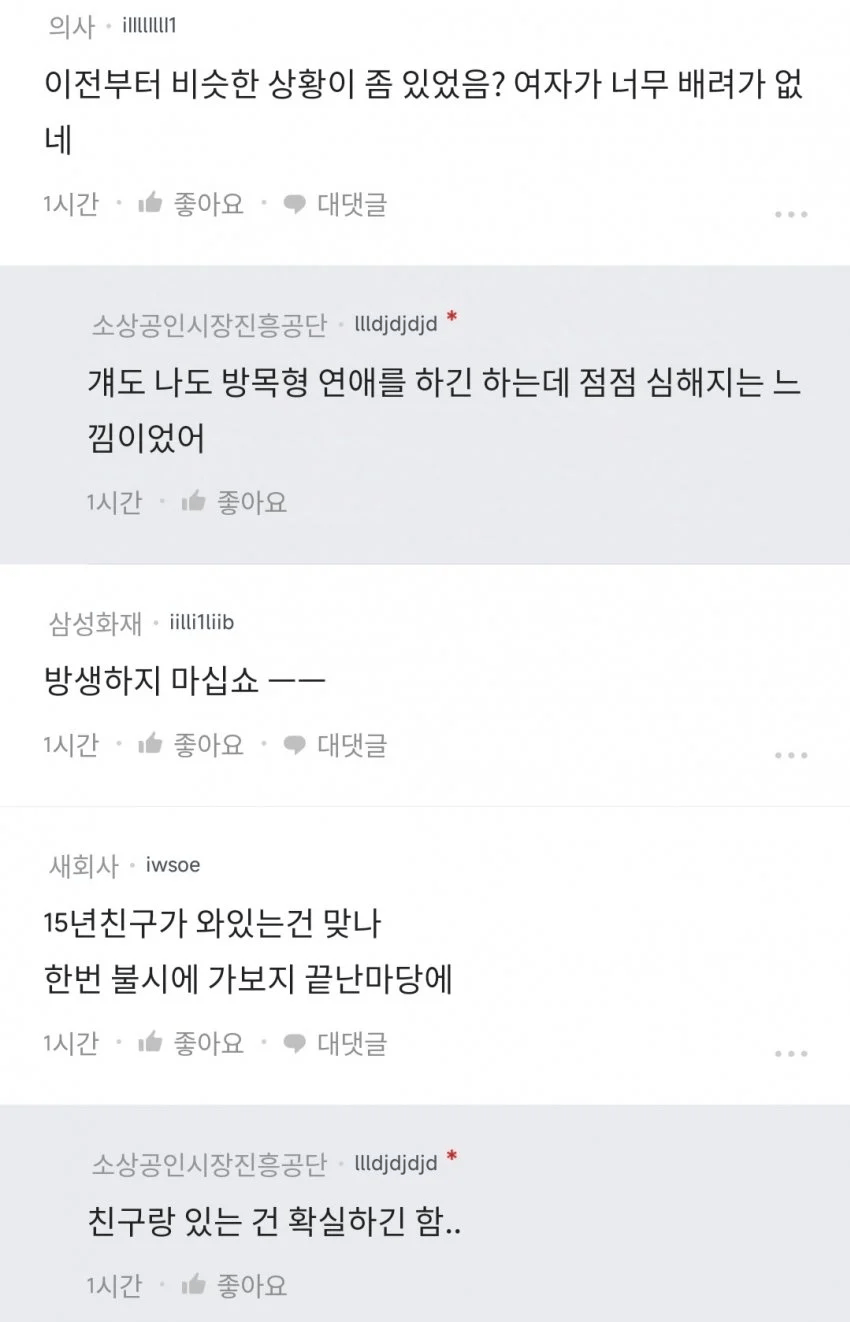
Task: Click the username iwsoe
Action: [170, 866]
